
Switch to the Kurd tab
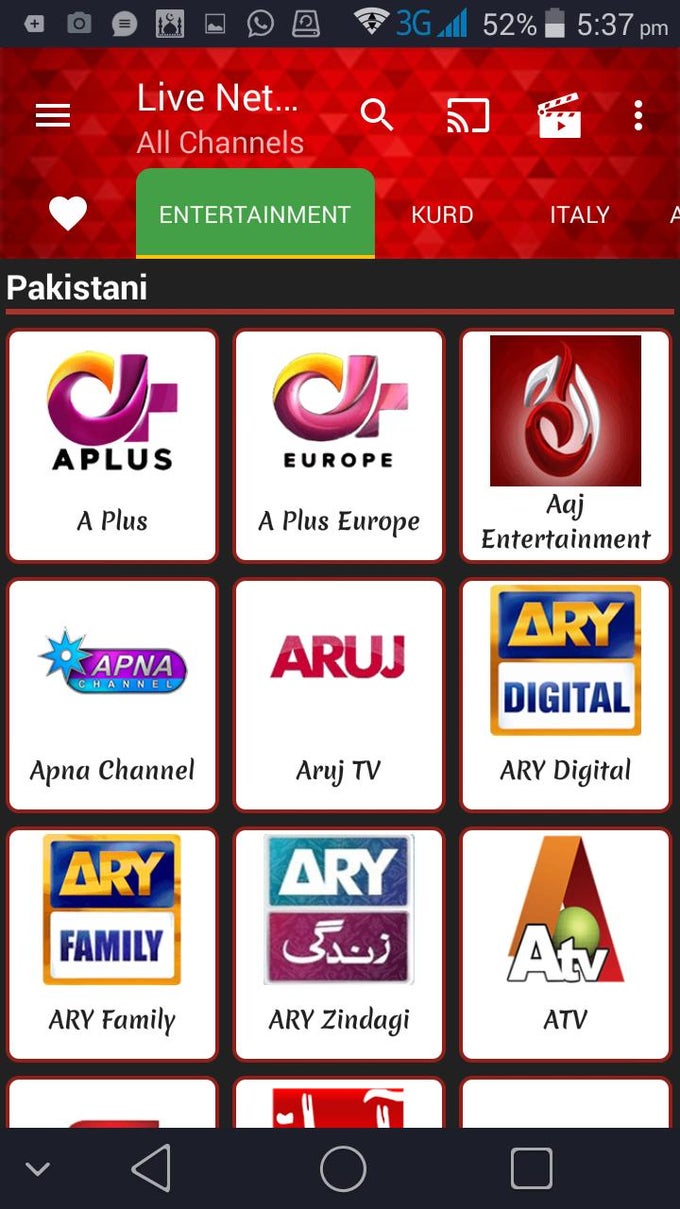click(442, 214)
